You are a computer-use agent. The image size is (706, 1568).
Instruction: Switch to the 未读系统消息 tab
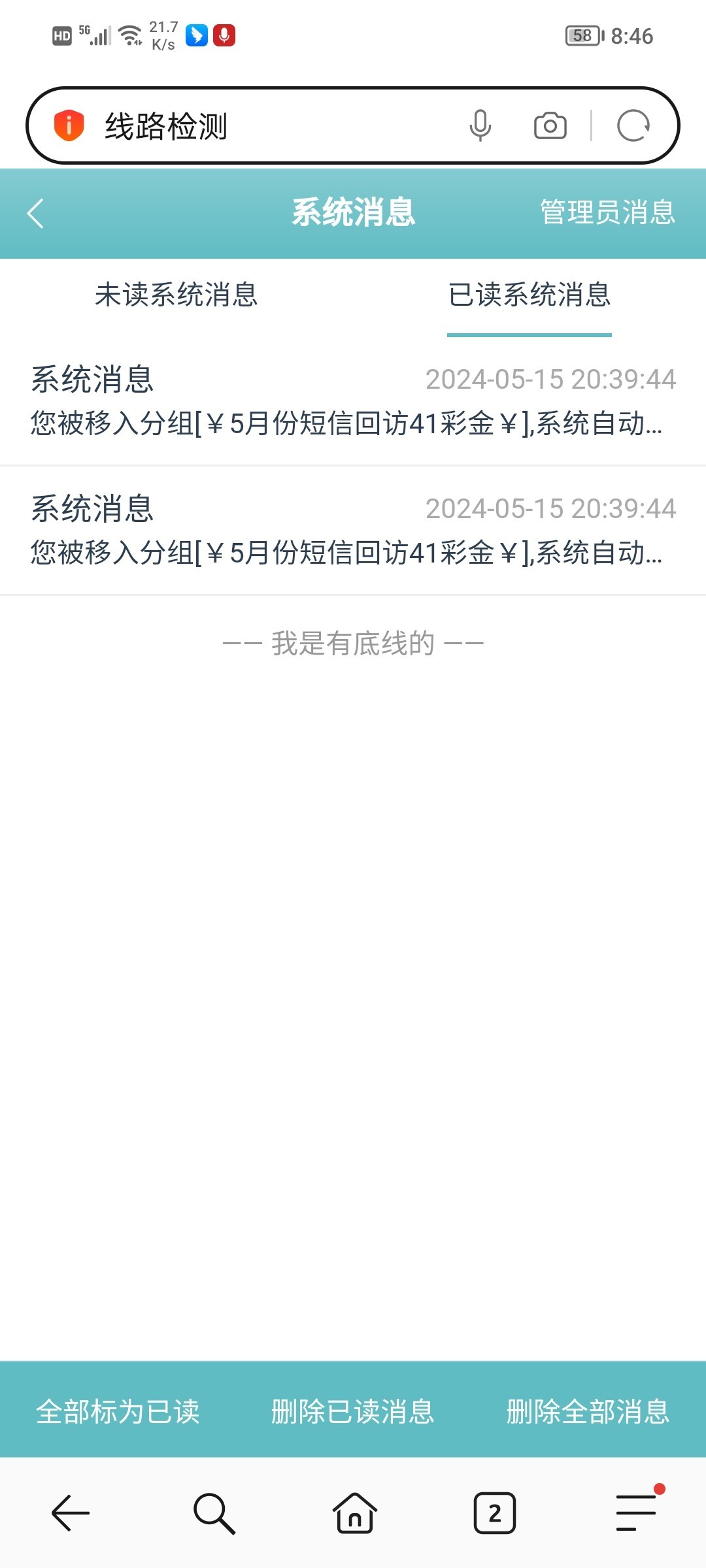click(176, 295)
